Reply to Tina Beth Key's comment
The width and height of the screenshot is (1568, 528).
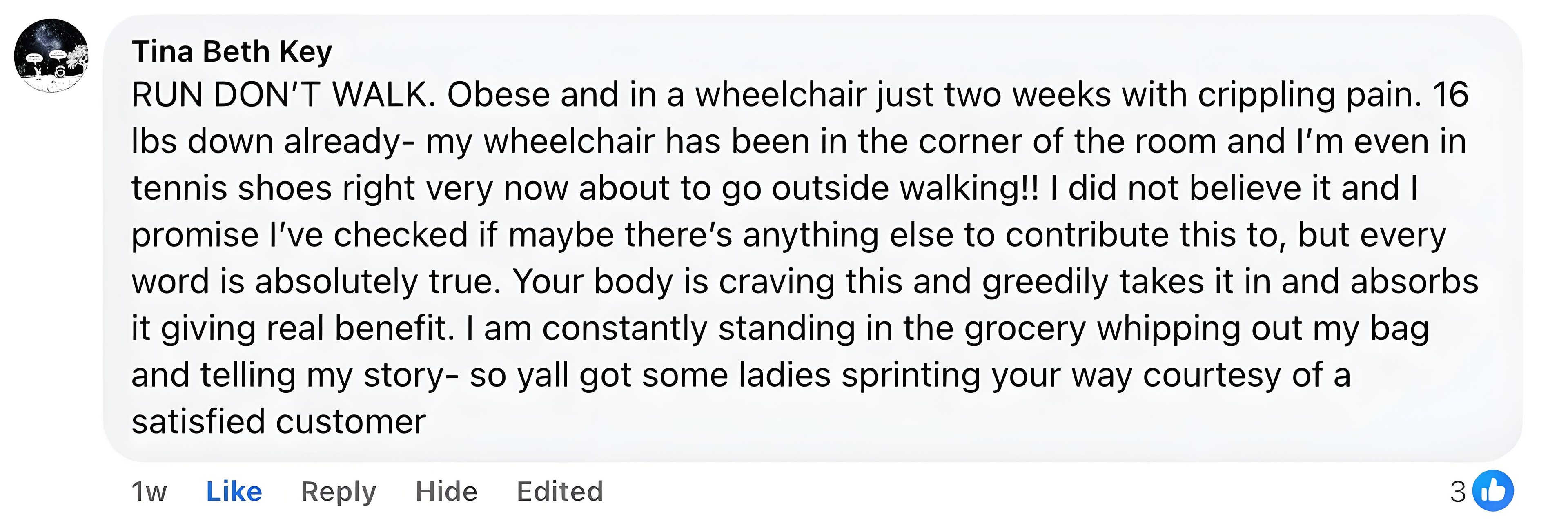(x=339, y=492)
